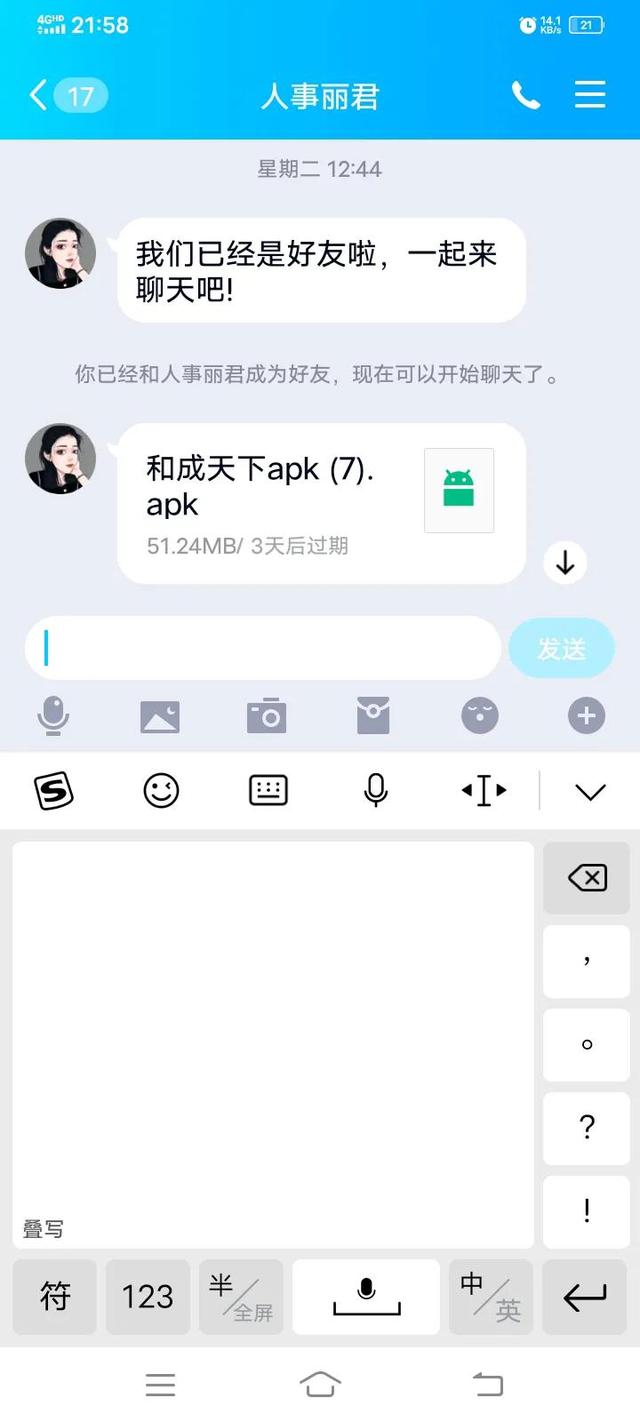Start a voice call with 人事丽君

[526, 95]
